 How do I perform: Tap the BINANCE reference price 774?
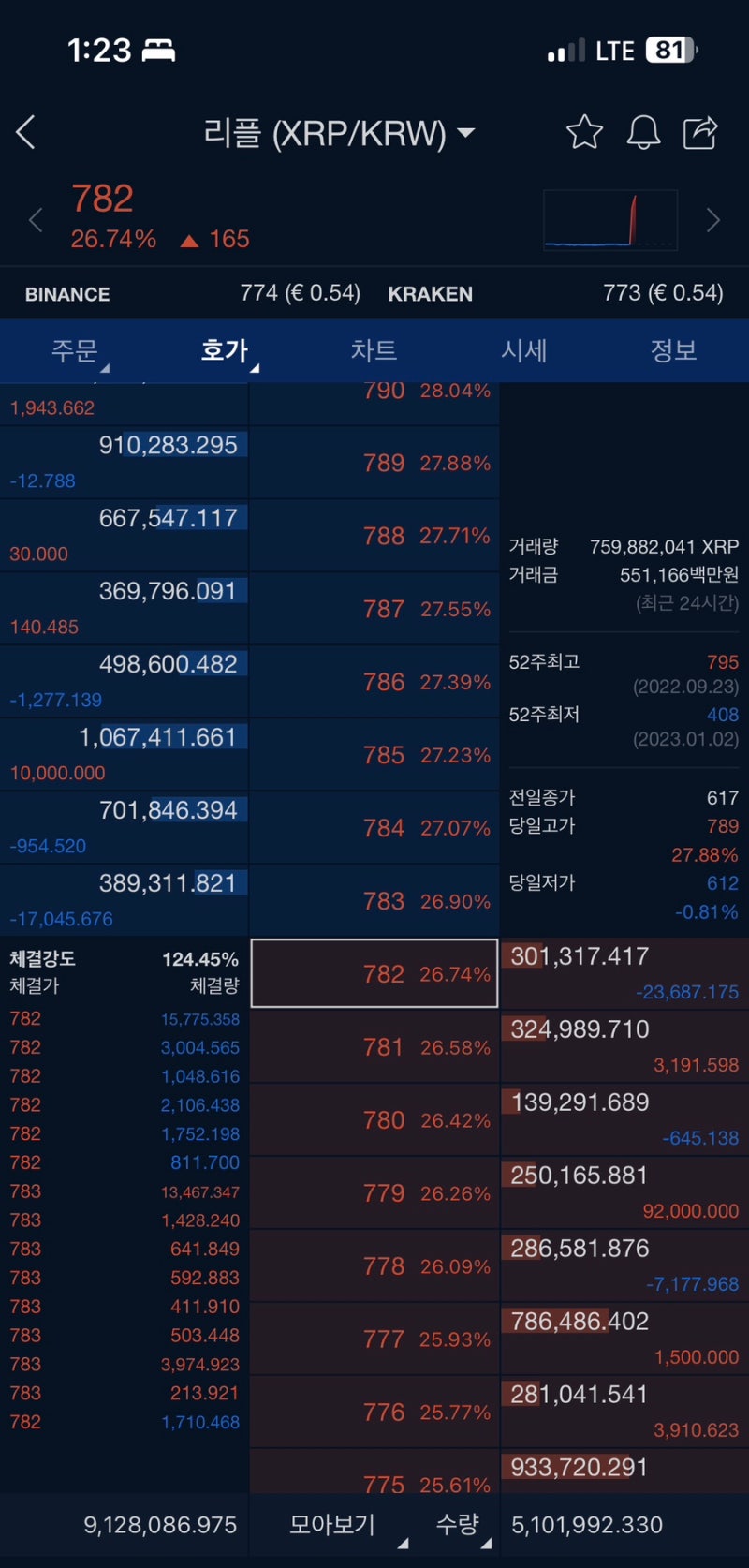pyautogui.click(x=298, y=293)
